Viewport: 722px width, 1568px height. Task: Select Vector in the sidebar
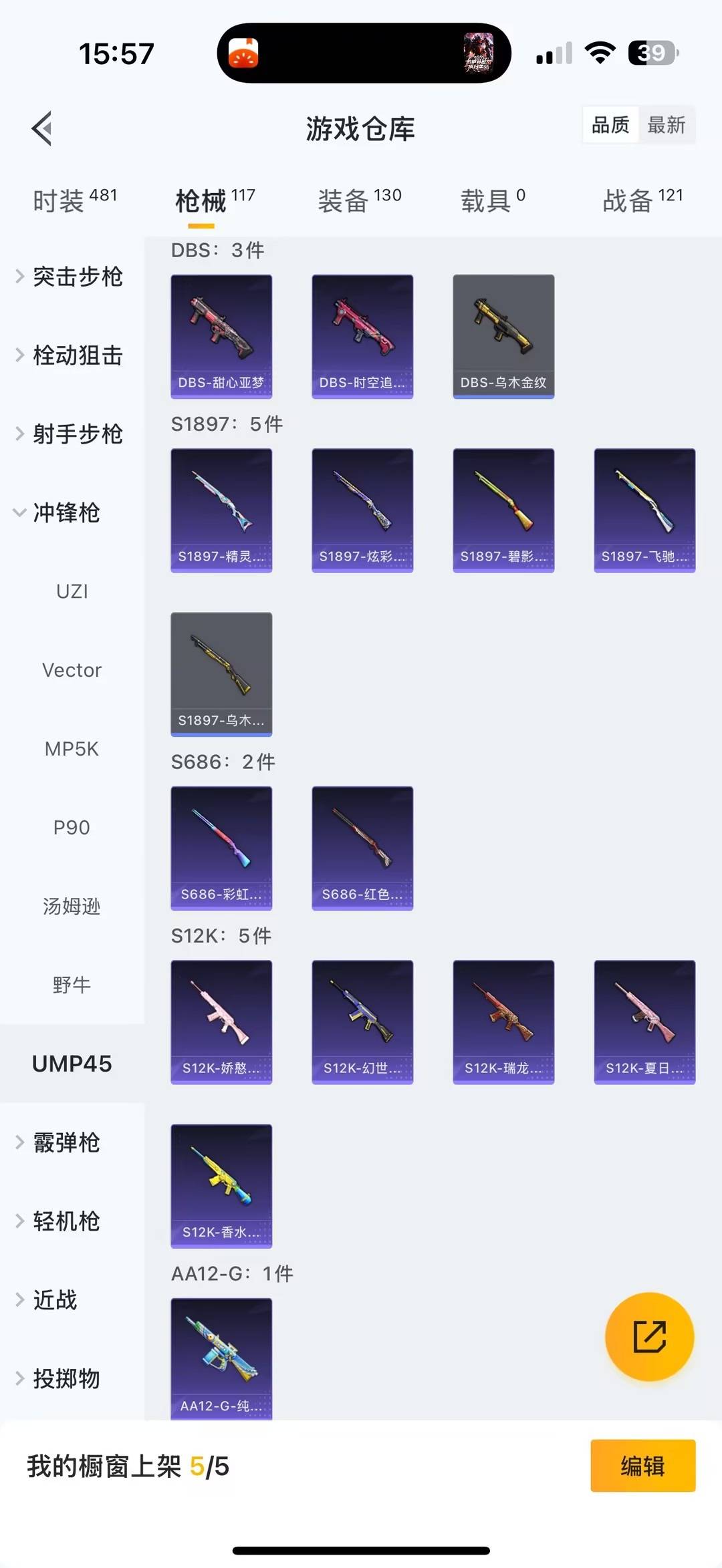tap(72, 670)
